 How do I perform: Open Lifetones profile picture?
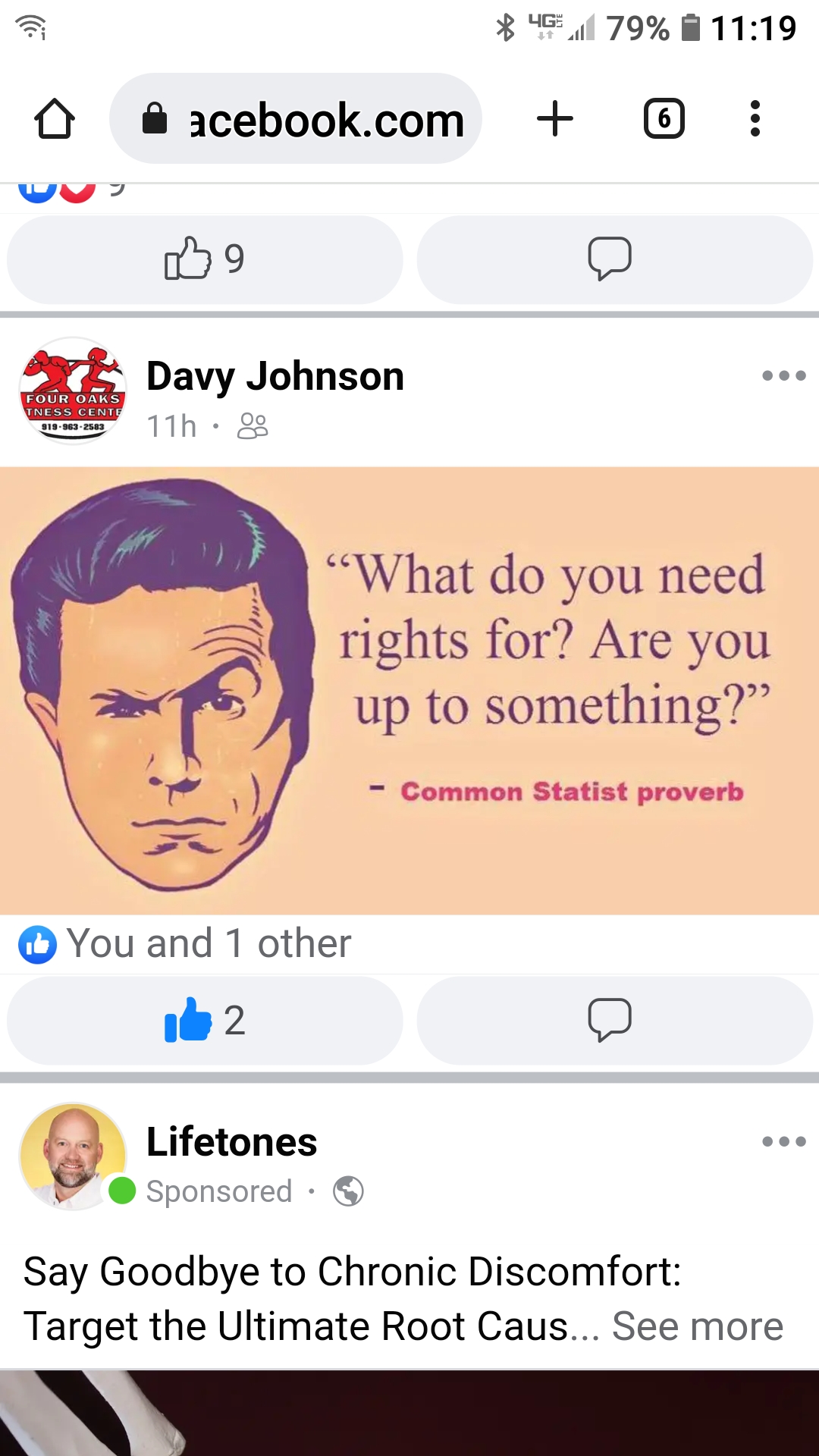tap(73, 1156)
